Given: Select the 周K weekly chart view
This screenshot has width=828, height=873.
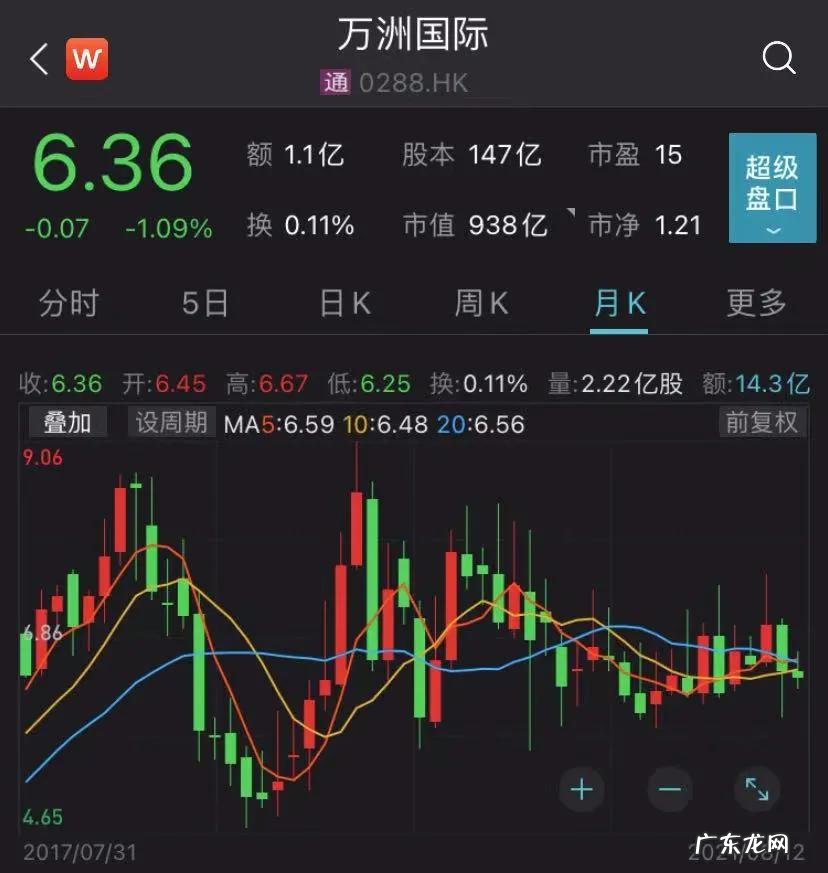Looking at the screenshot, I should coord(480,303).
